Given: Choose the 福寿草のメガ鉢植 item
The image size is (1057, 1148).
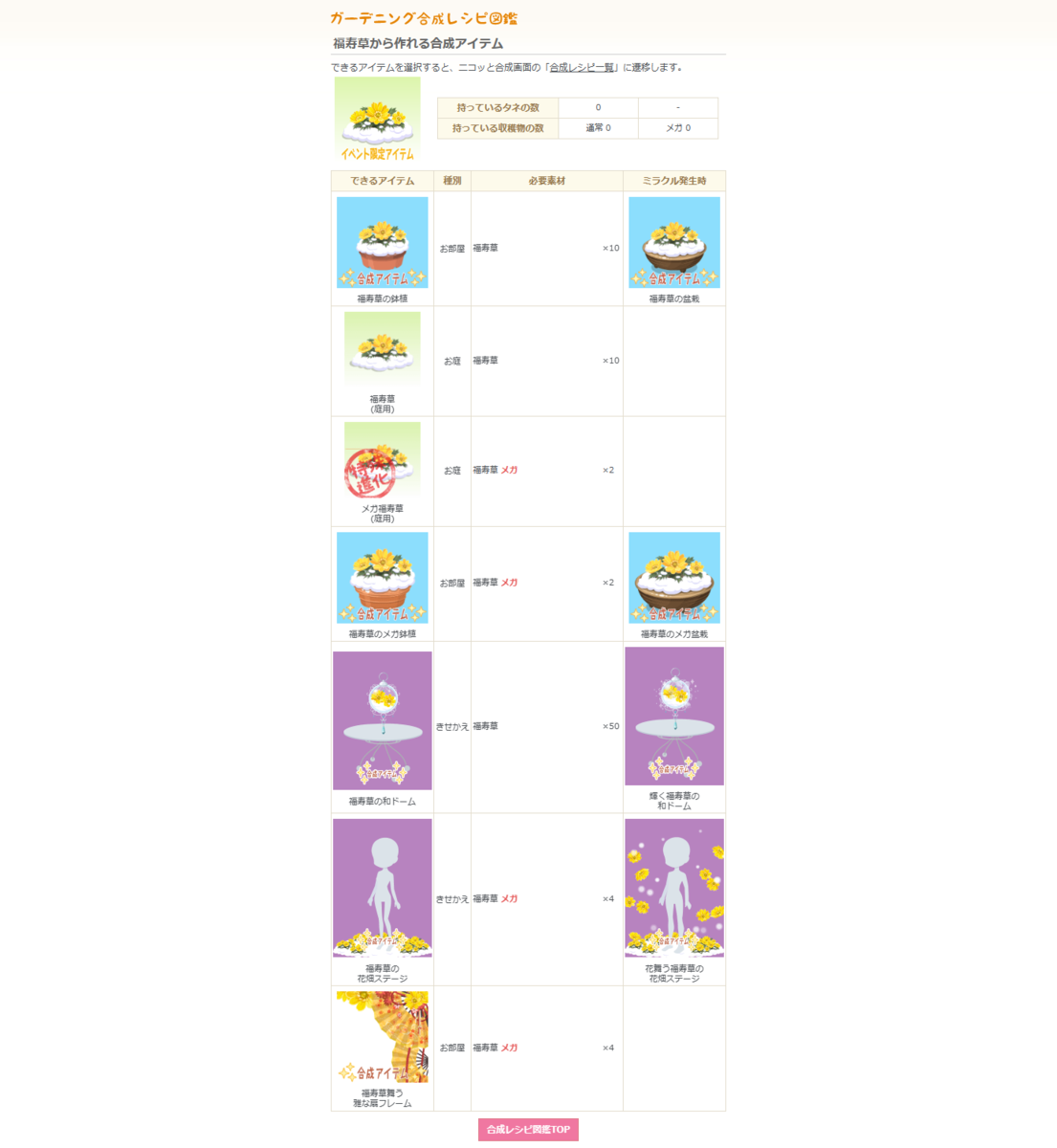Looking at the screenshot, I should pos(383,578).
